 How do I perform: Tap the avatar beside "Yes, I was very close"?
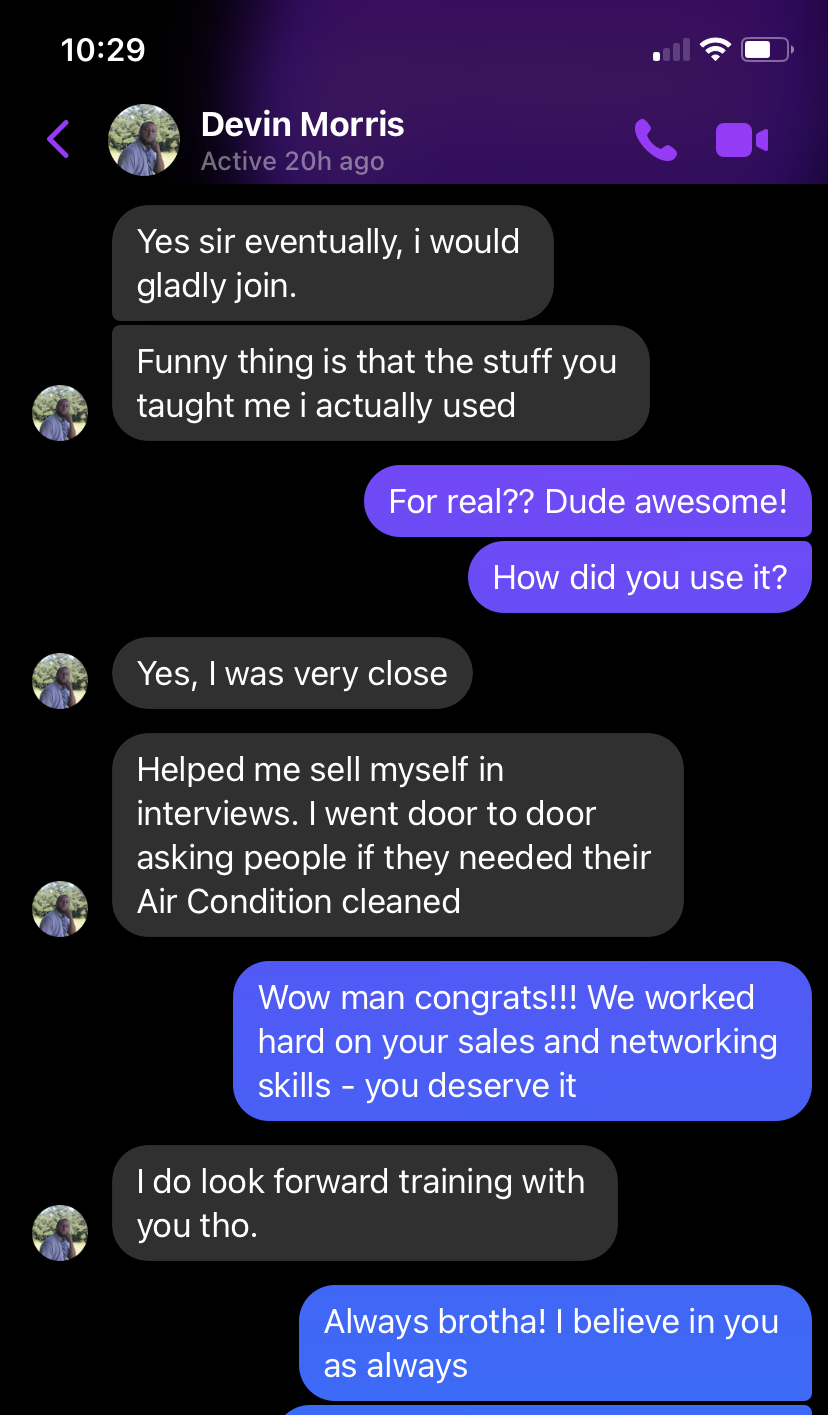tap(60, 681)
